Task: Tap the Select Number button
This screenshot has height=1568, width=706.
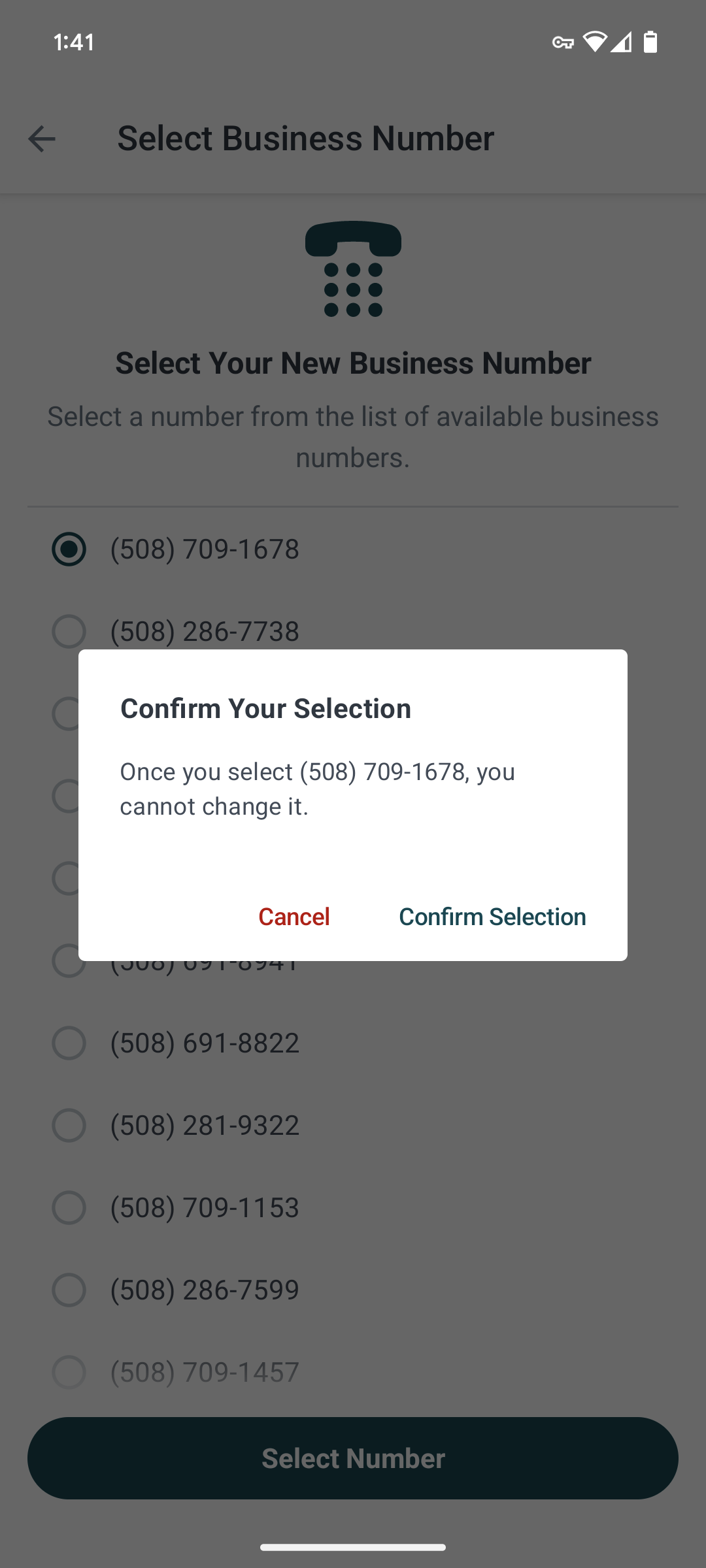Action: 353,1458
